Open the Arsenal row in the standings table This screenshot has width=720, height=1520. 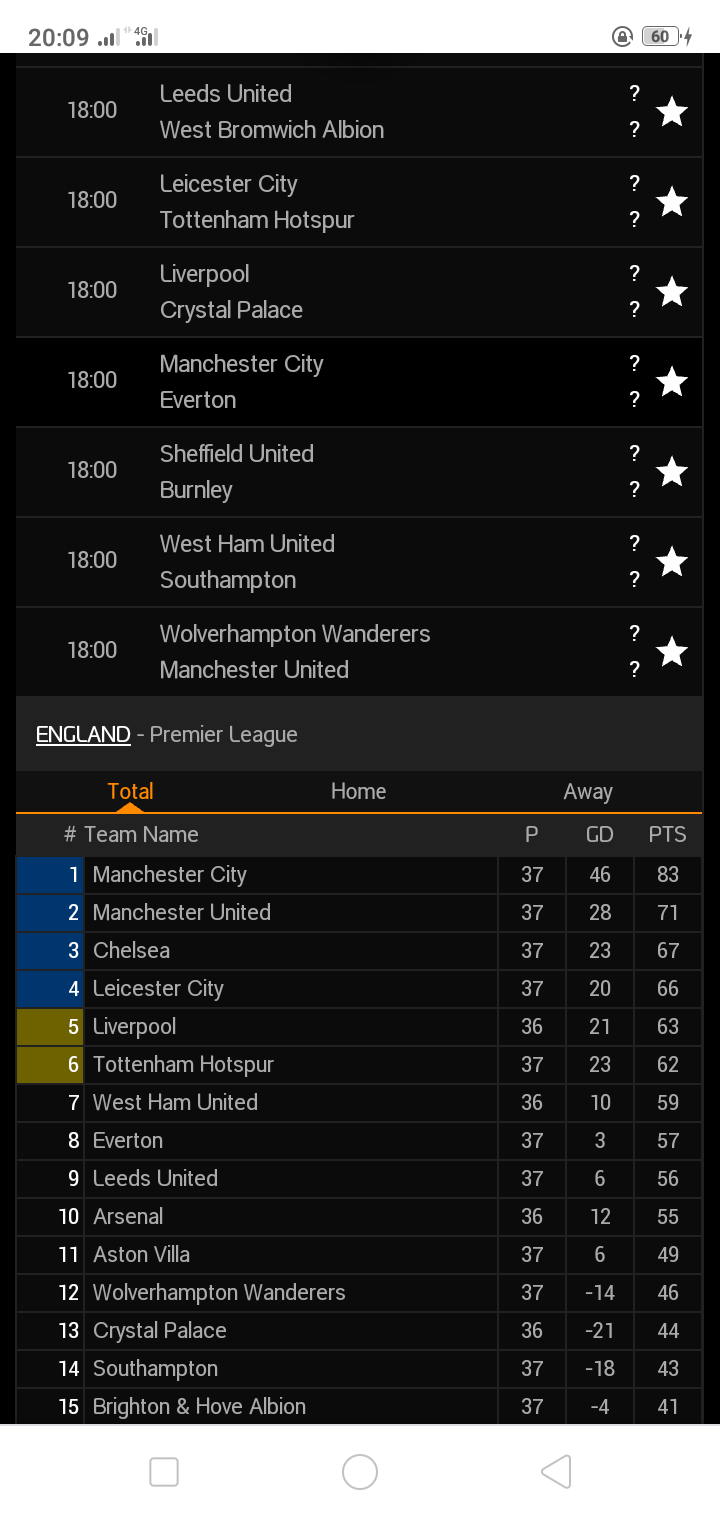click(359, 1217)
